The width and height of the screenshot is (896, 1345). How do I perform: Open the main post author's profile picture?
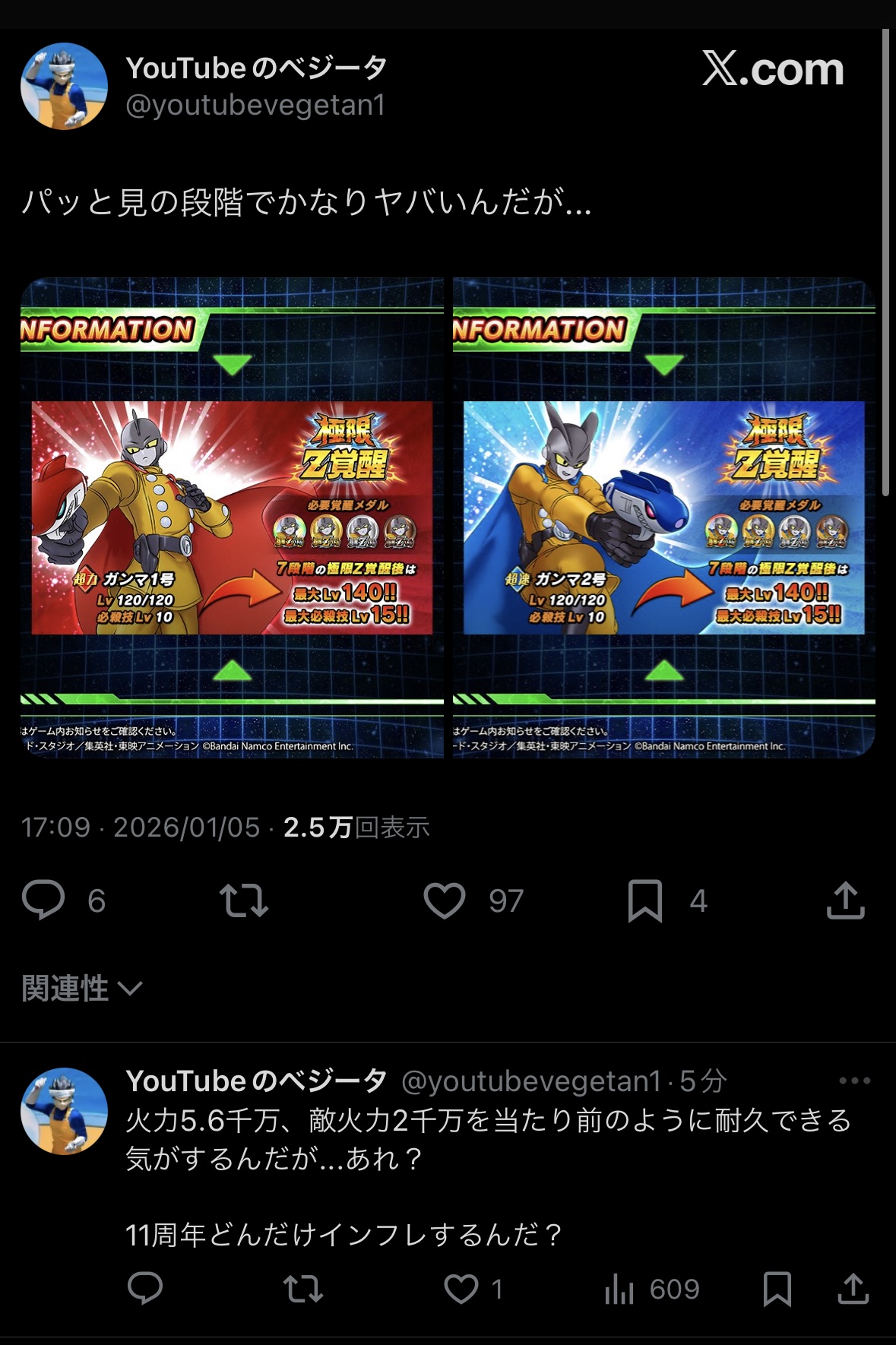click(64, 86)
